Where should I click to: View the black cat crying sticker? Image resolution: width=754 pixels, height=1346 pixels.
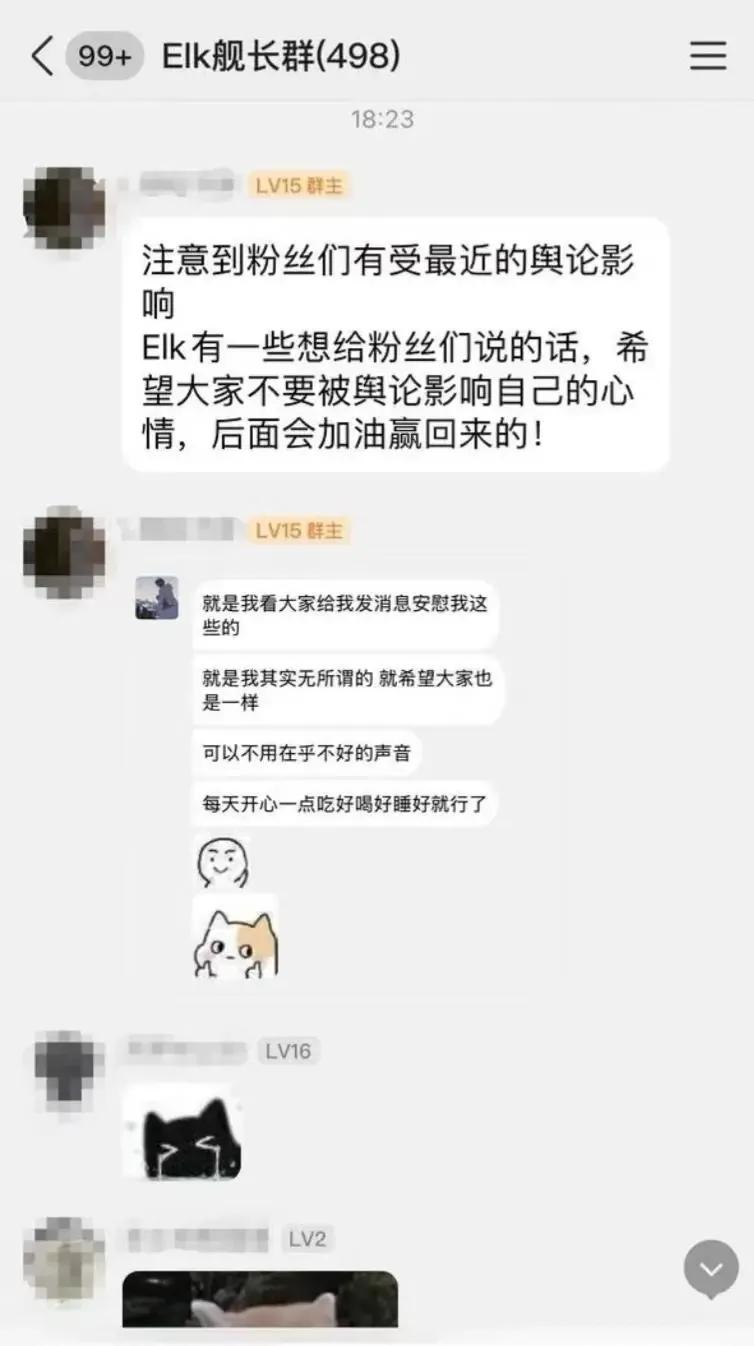tap(183, 1133)
